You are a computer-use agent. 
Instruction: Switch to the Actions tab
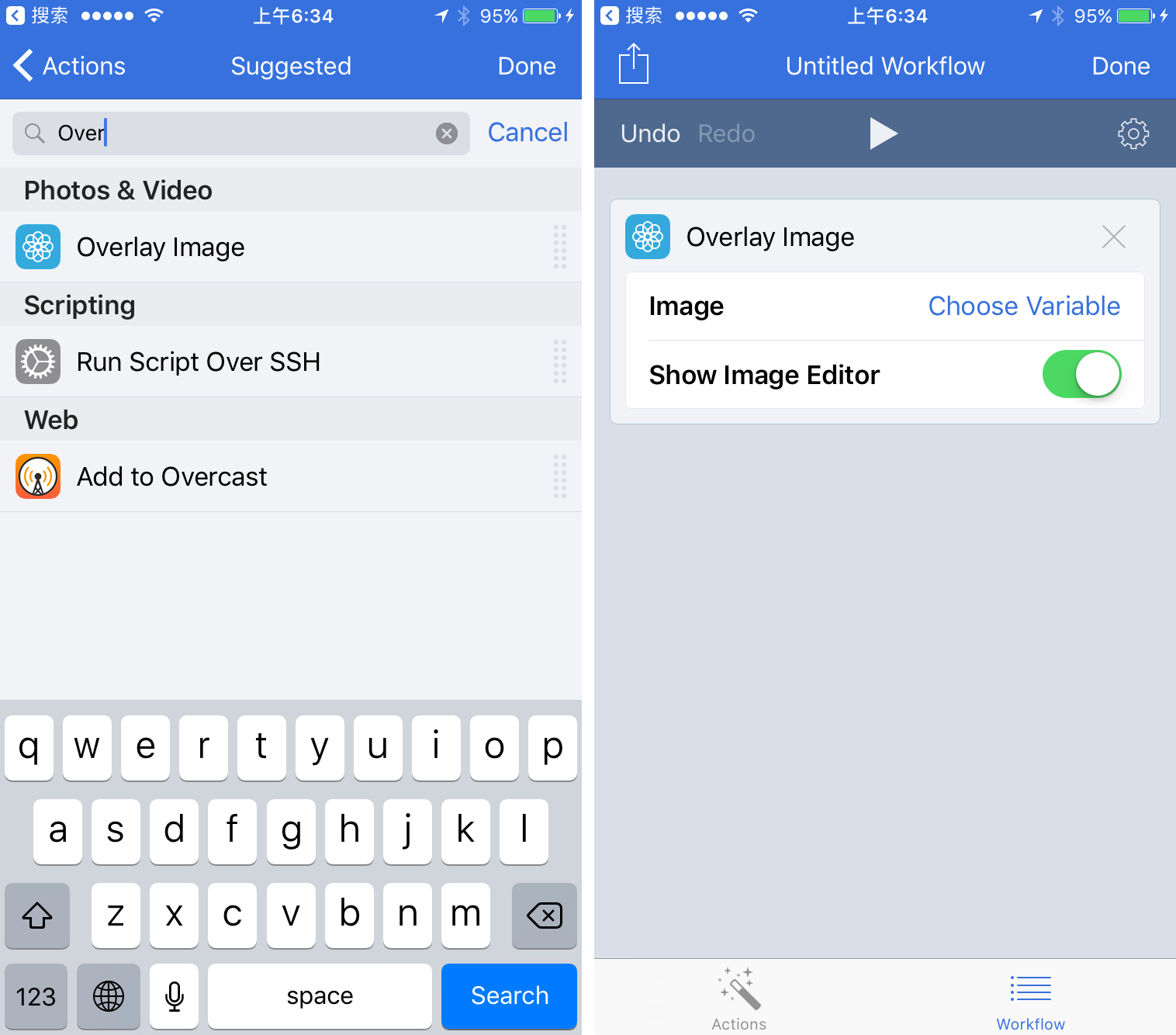tap(738, 998)
